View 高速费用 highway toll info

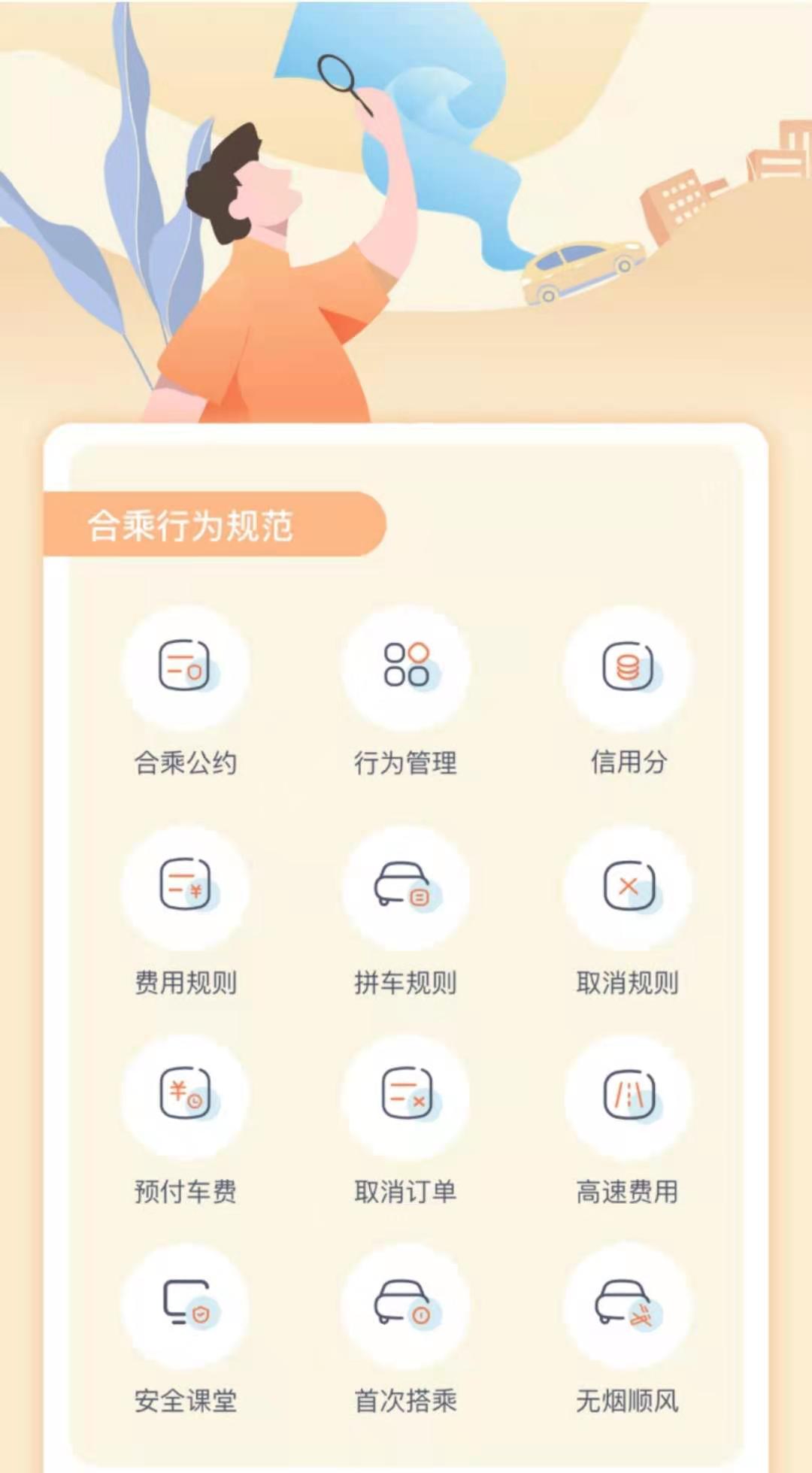click(627, 1096)
